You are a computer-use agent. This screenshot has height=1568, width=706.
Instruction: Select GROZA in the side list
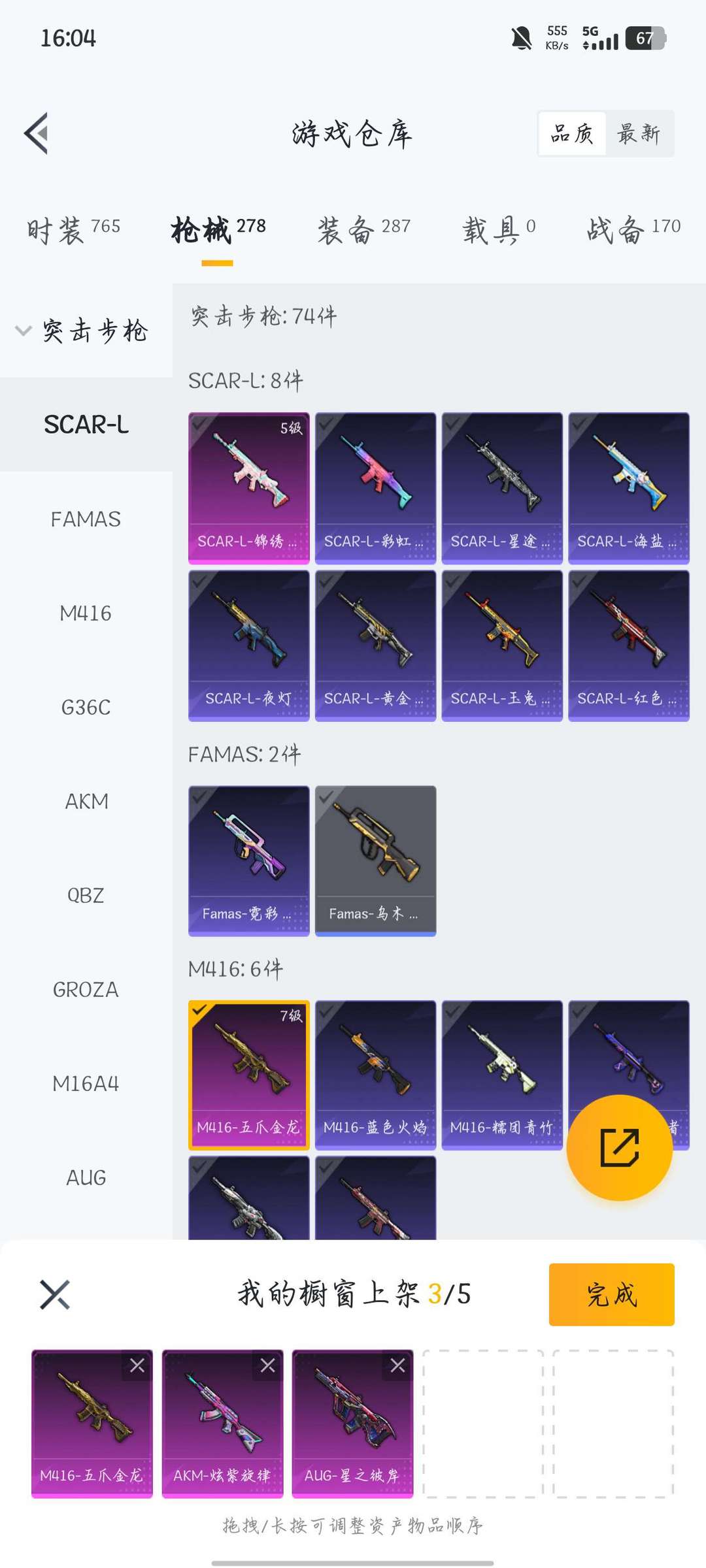click(x=86, y=990)
